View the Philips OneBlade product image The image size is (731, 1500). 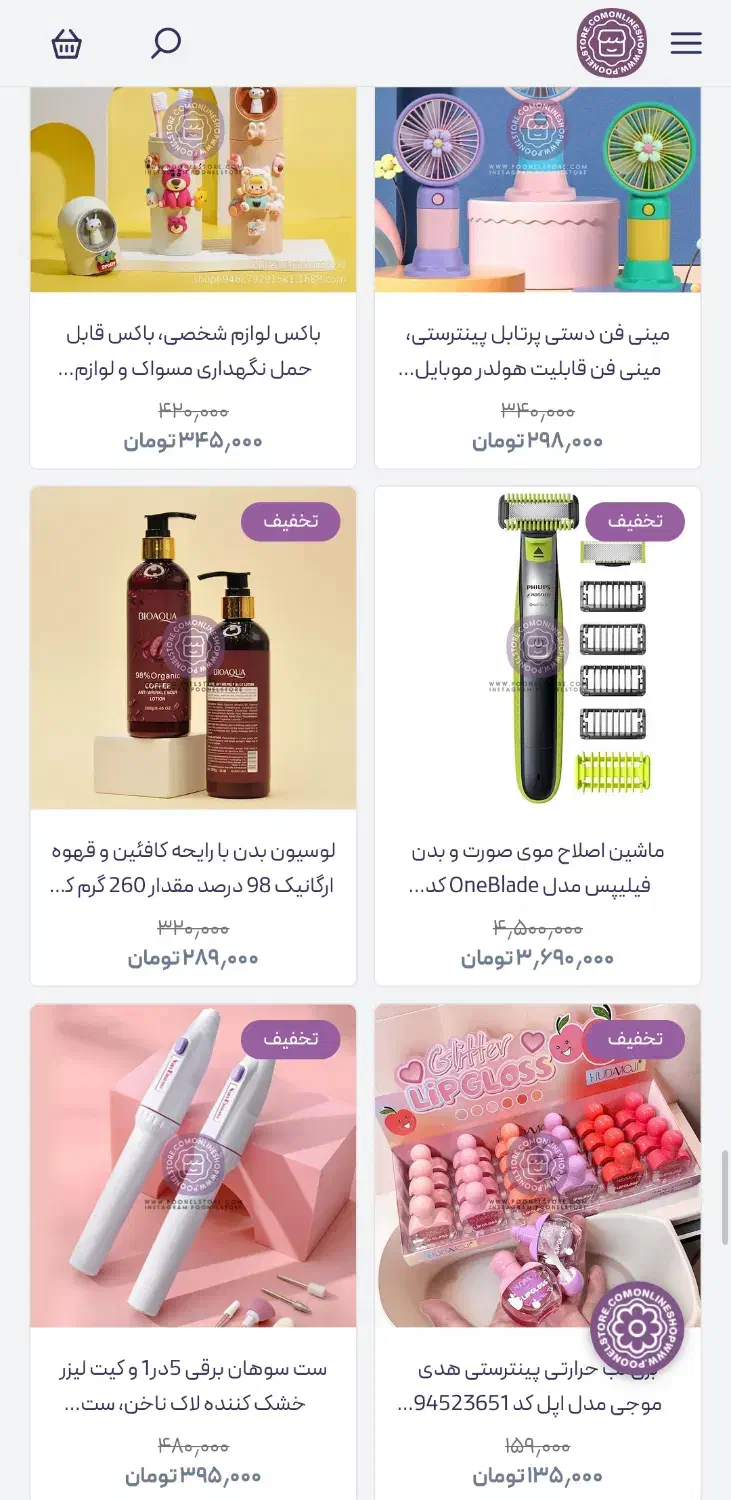[536, 650]
